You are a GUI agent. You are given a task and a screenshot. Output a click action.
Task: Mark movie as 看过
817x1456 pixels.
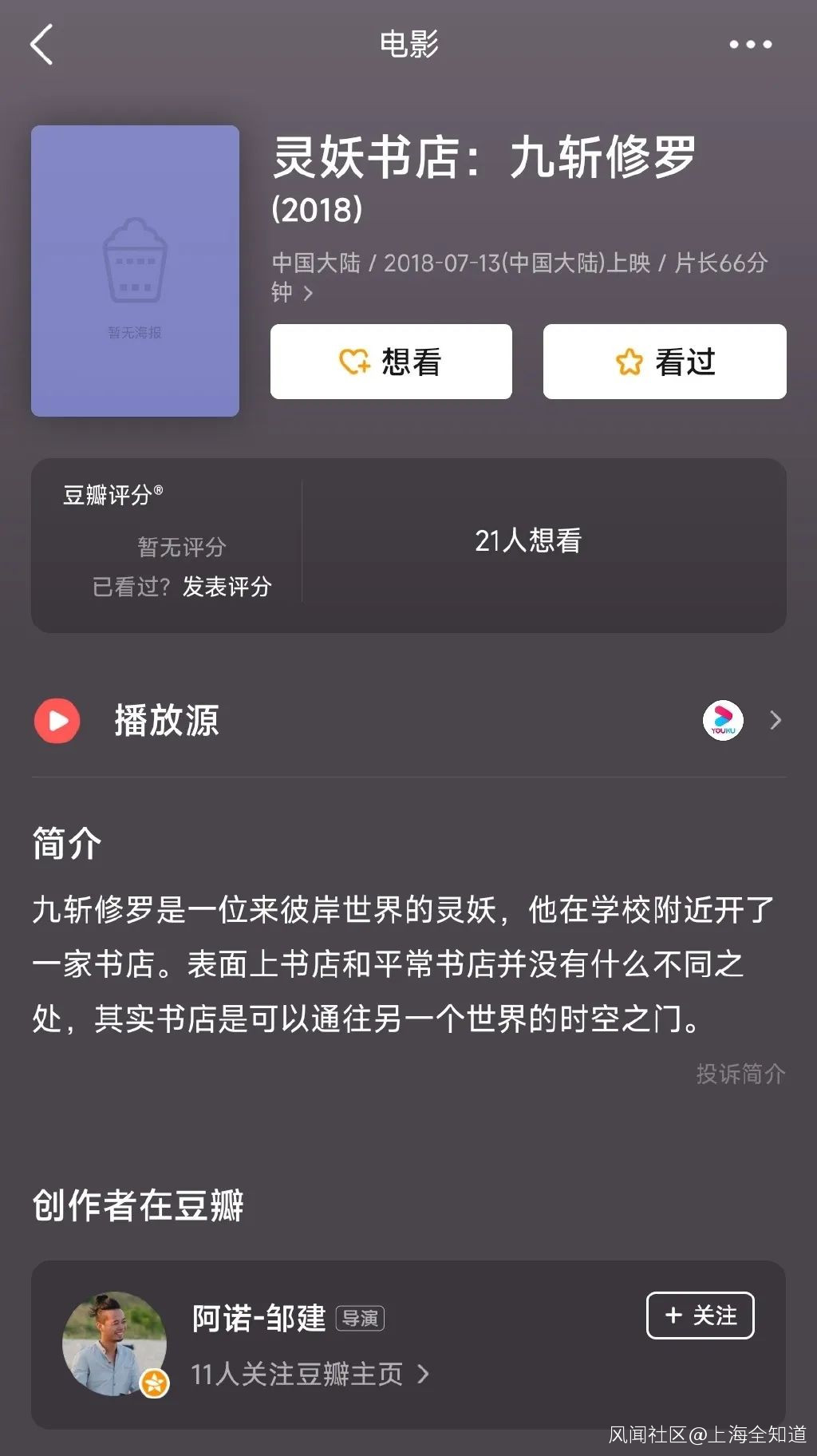(665, 362)
